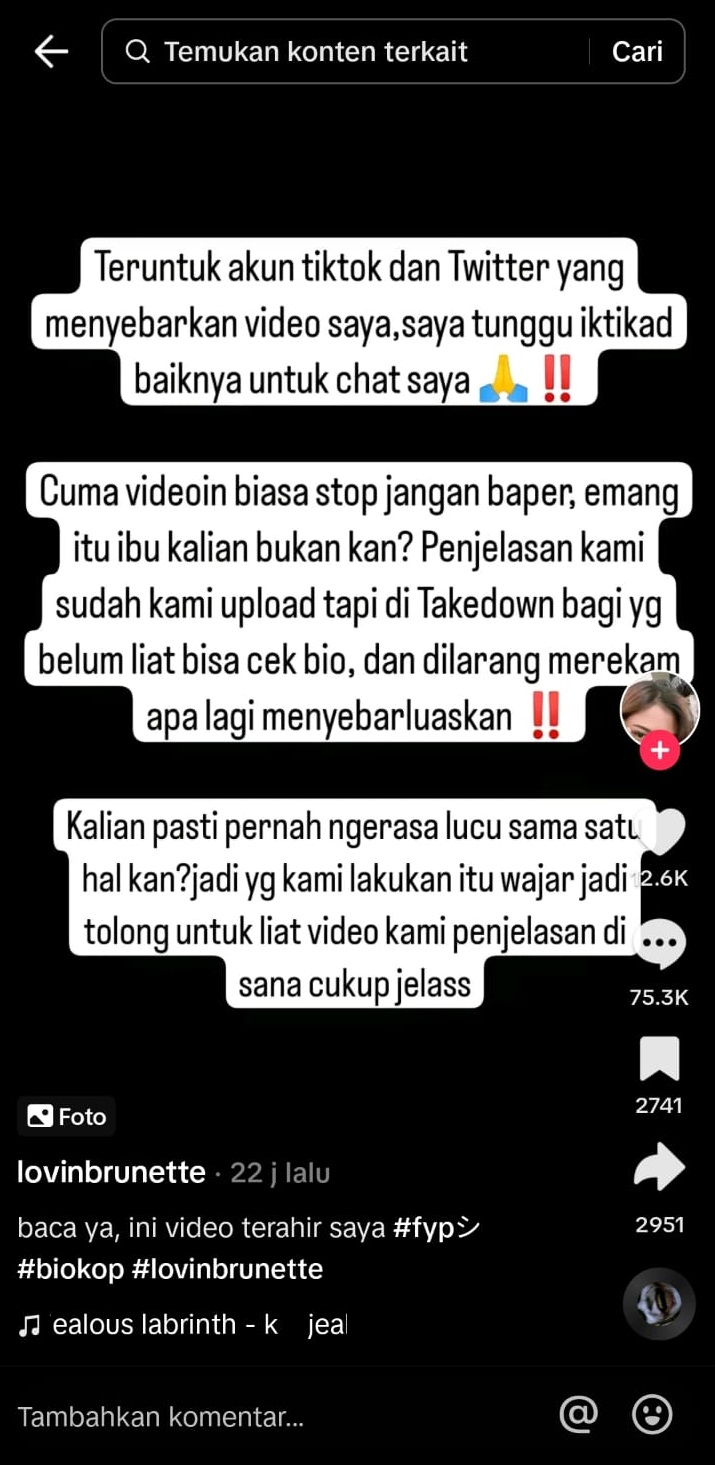Viewport: 717px width, 1465px height.
Task: Like this post with the heart icon
Action: click(662, 832)
